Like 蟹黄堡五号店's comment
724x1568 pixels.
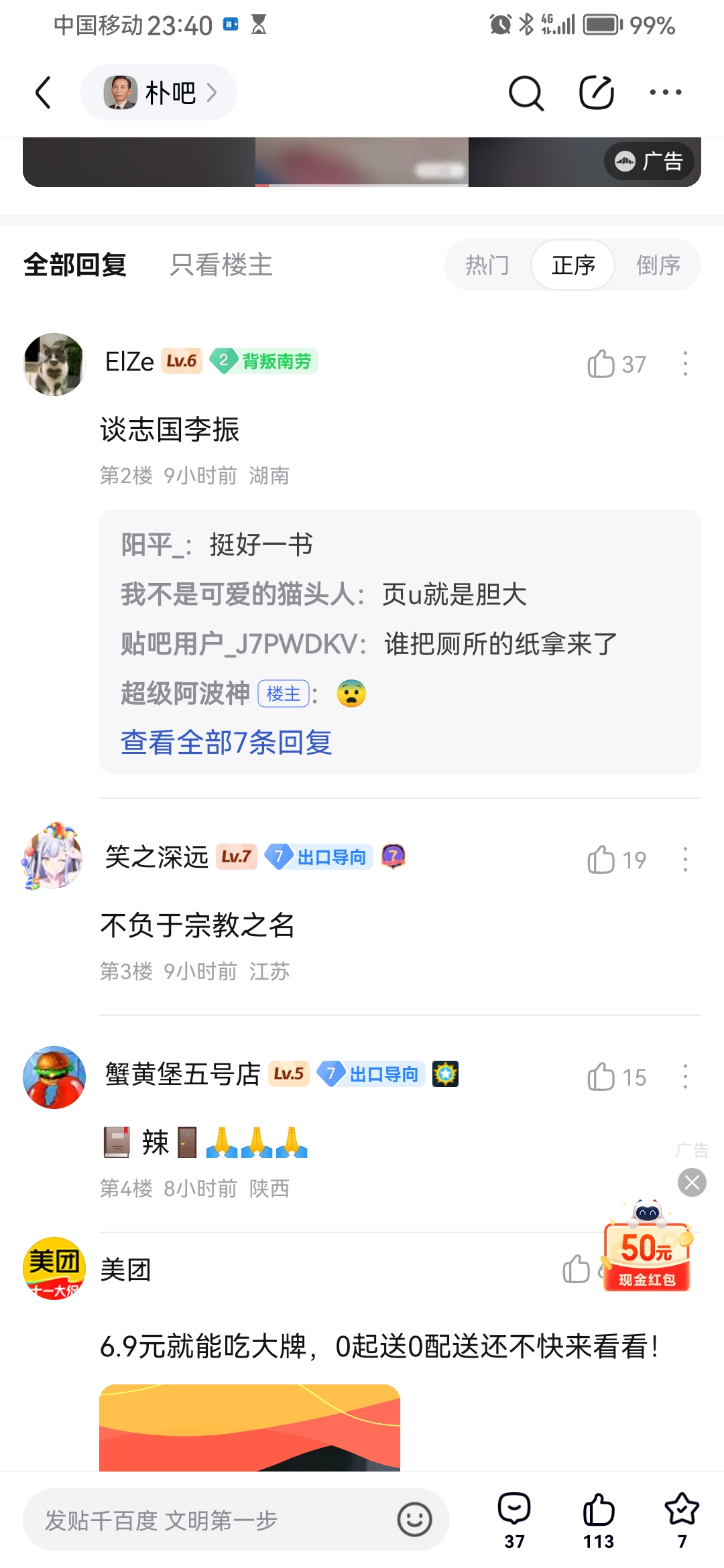[601, 1077]
